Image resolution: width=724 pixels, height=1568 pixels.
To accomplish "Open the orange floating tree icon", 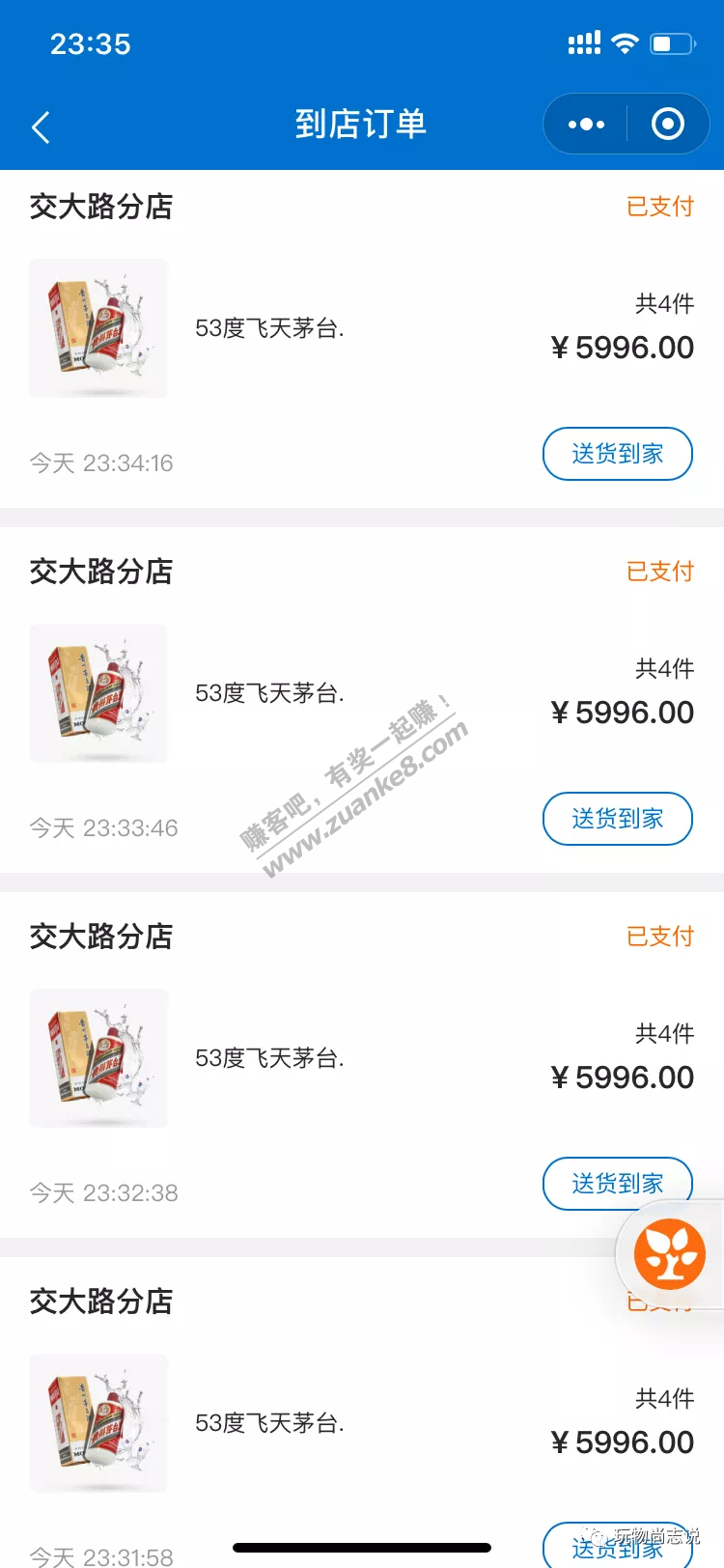I will point(669,1254).
